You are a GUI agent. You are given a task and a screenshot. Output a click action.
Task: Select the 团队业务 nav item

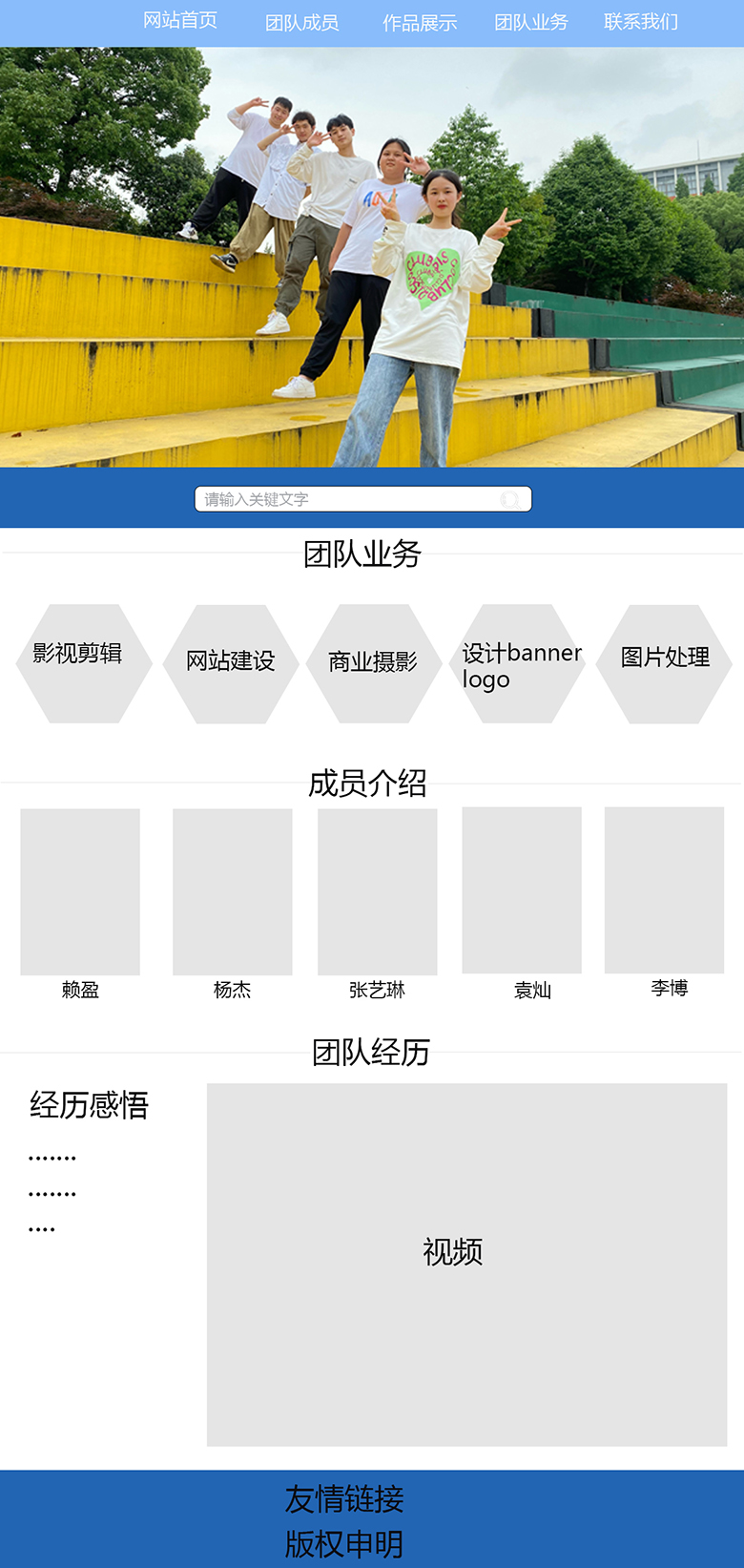click(x=531, y=22)
